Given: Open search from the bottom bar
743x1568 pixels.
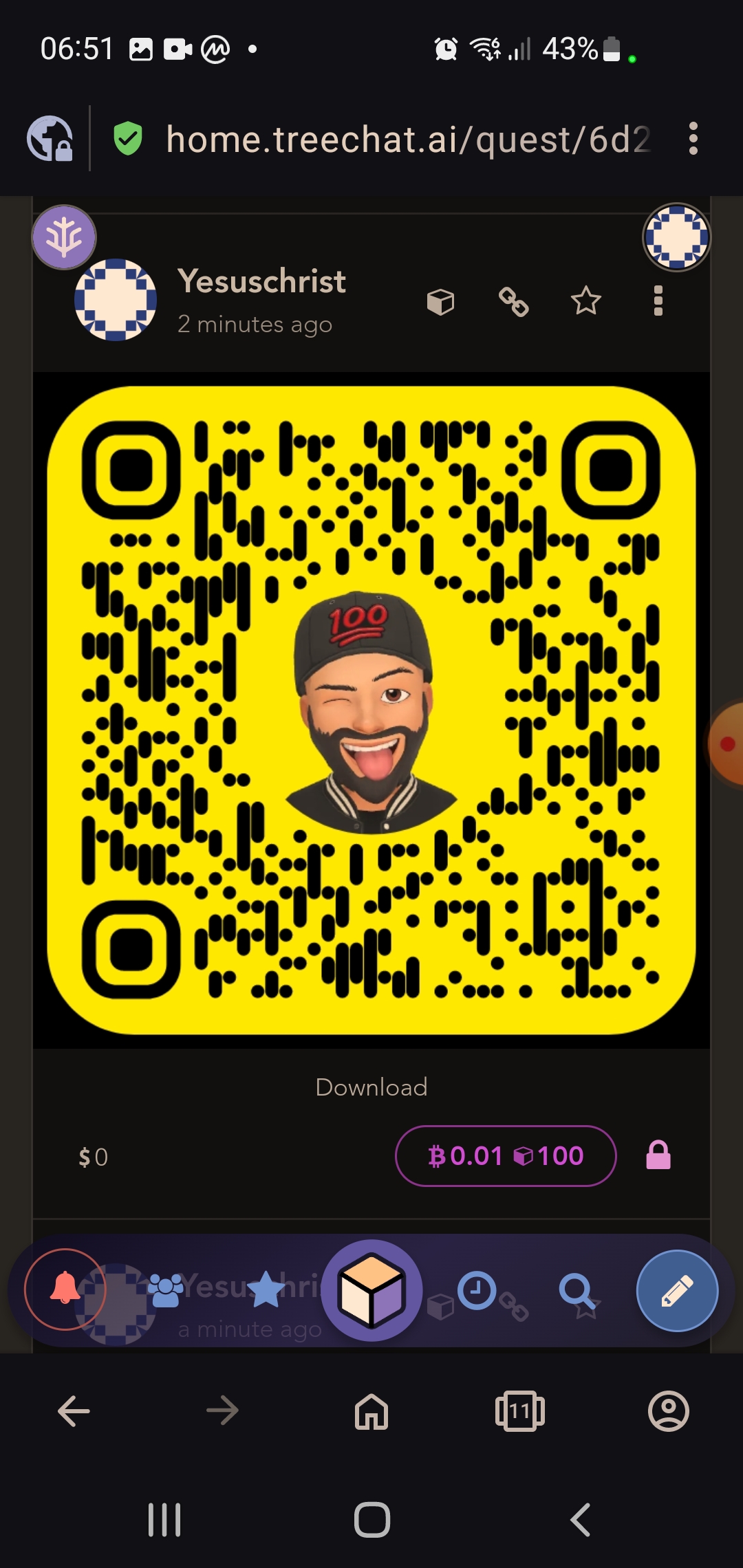Looking at the screenshot, I should 576,1290.
